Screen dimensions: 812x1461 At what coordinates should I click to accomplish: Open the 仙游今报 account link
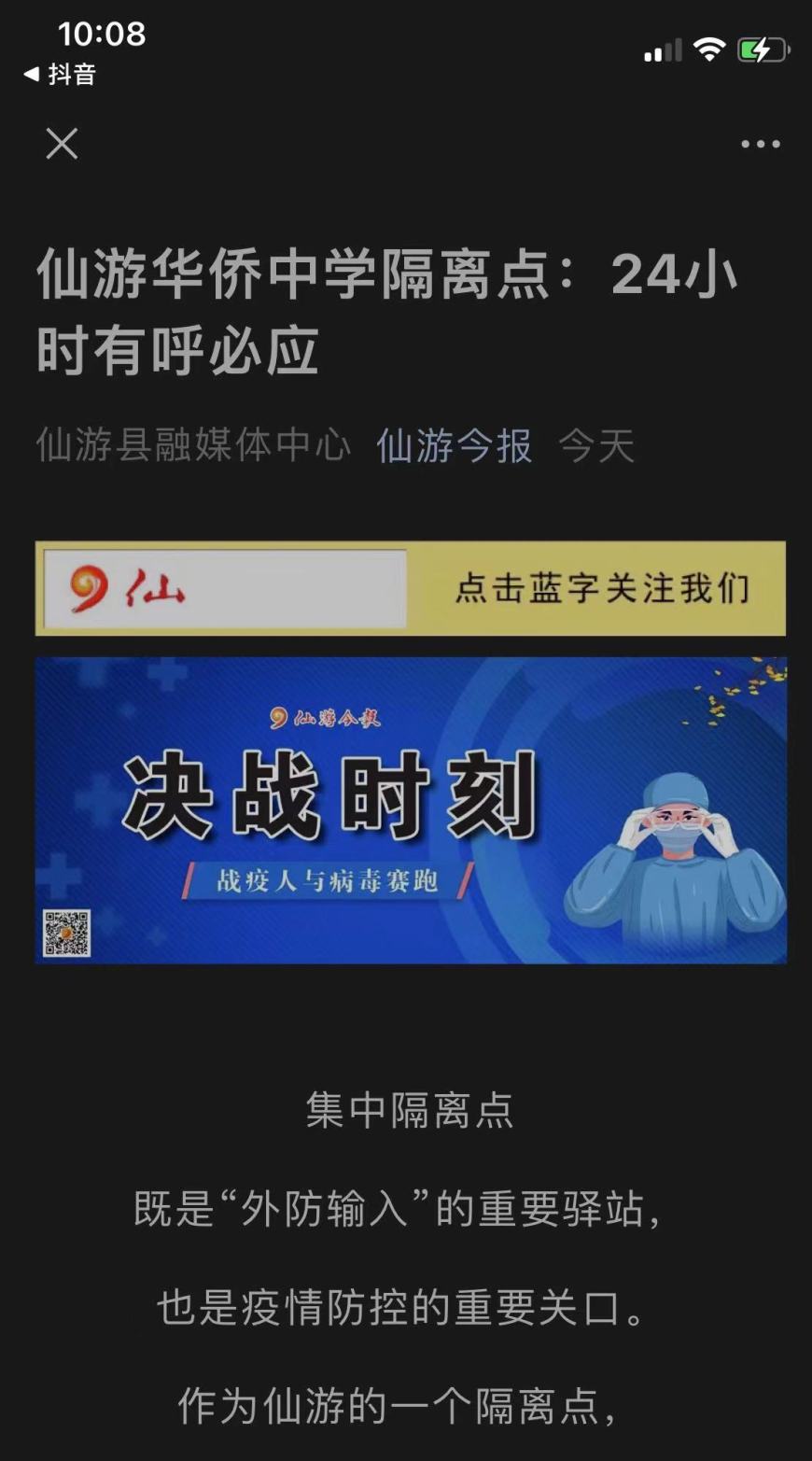click(454, 445)
